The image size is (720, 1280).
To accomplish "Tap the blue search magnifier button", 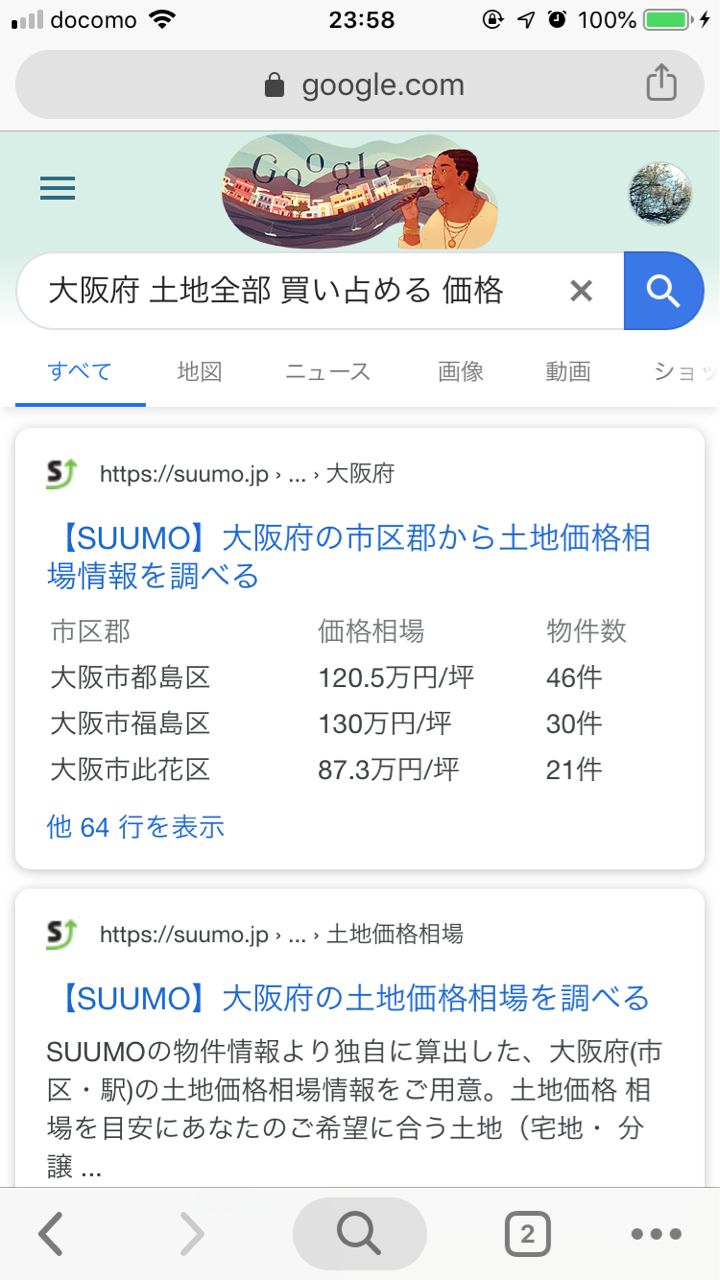I will coord(663,291).
